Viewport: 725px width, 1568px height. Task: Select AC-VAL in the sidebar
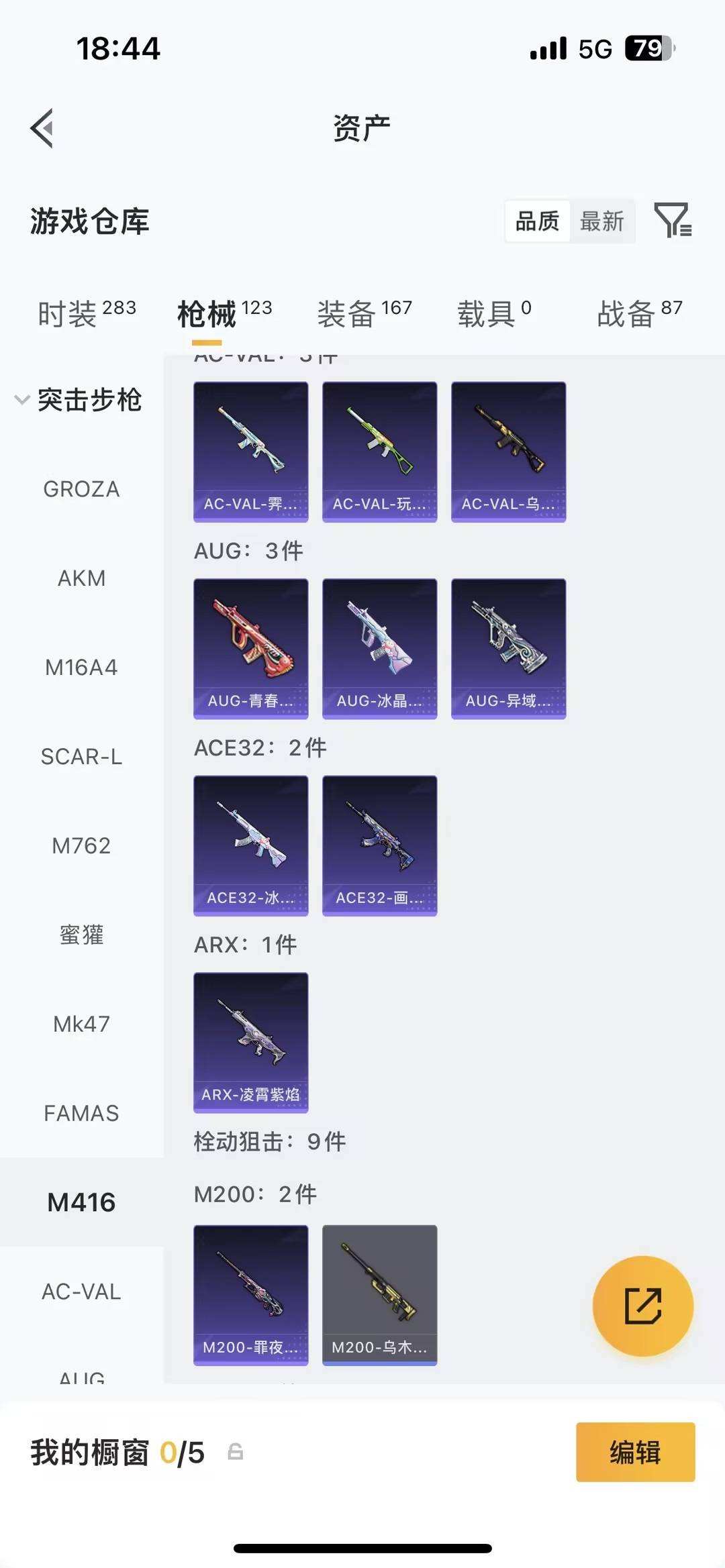(81, 1292)
